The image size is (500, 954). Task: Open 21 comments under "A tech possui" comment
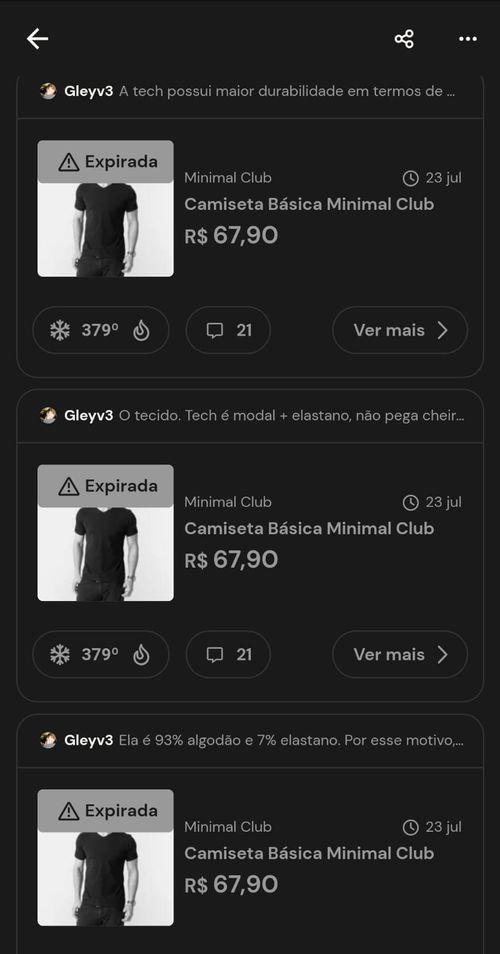pos(228,330)
